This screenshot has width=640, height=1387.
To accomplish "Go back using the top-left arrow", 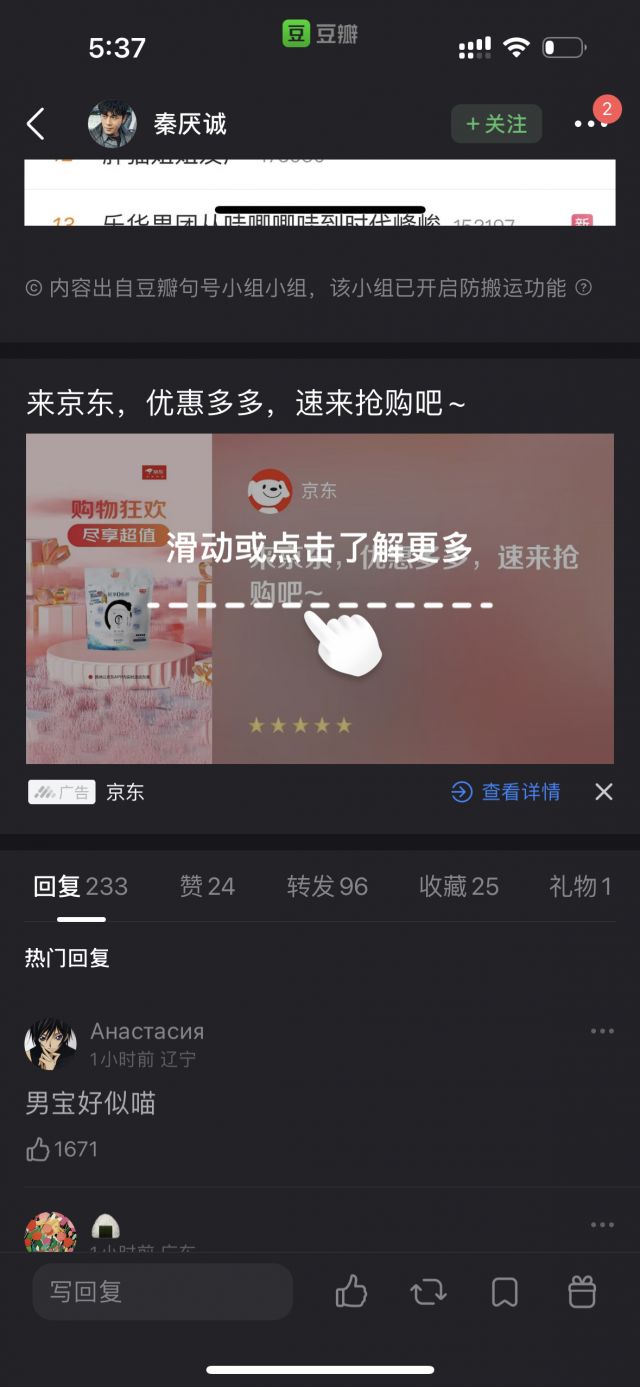I will (36, 124).
